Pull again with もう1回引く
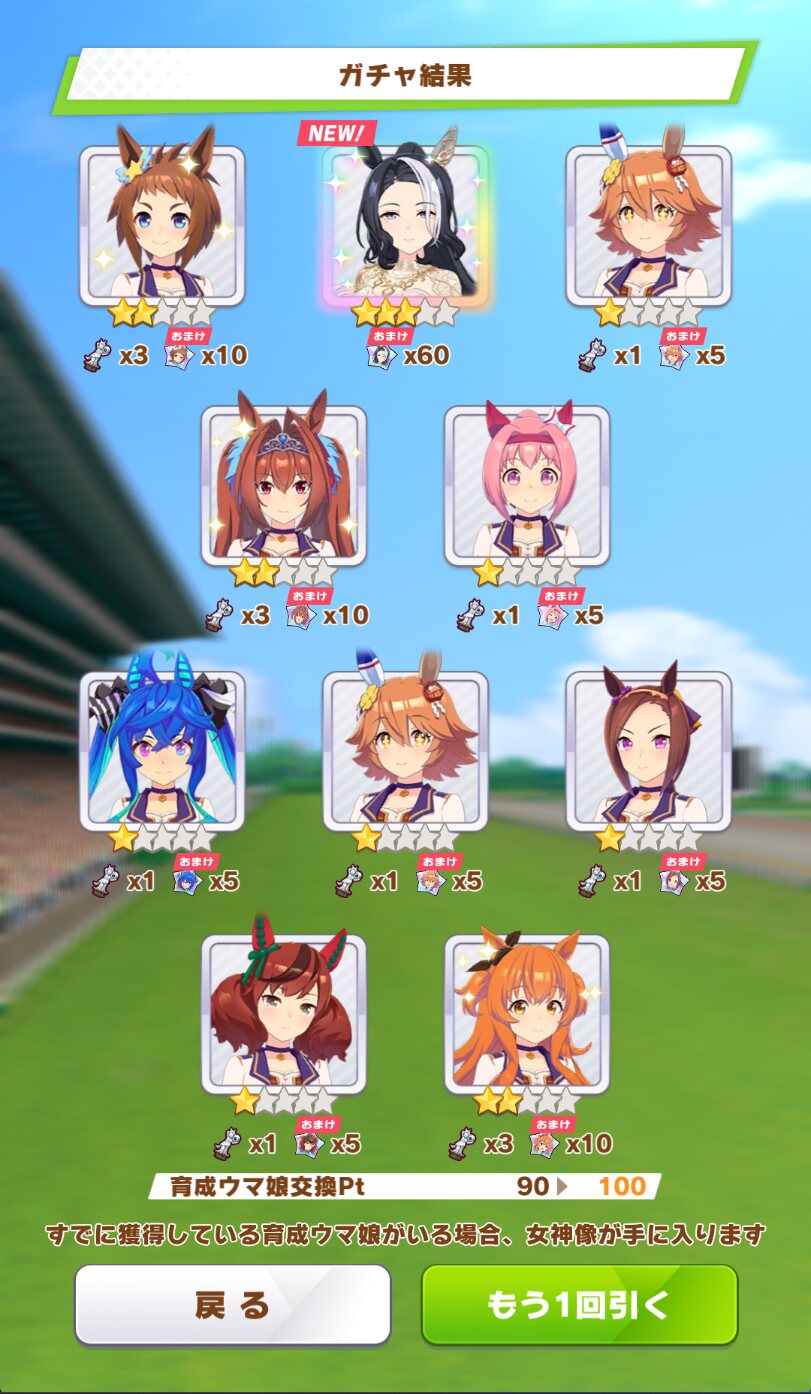 579,1304
